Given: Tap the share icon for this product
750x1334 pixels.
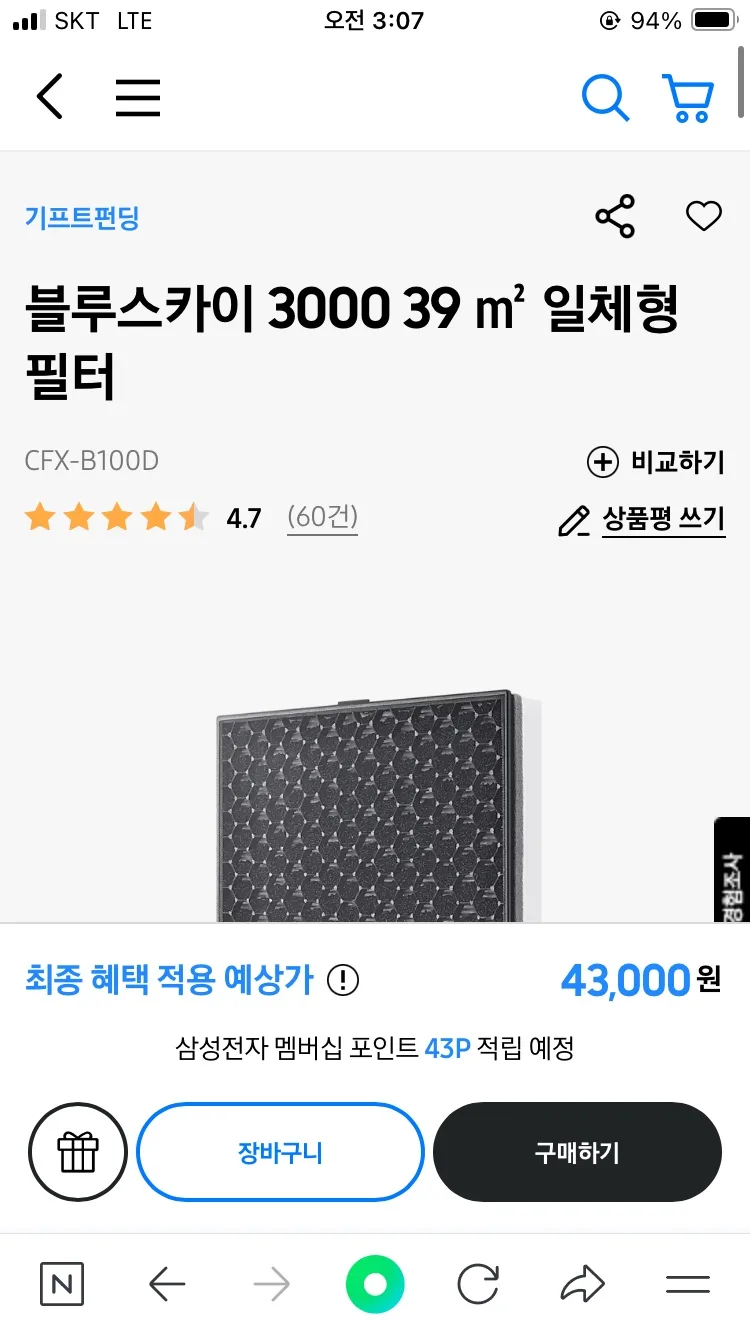Looking at the screenshot, I should pyautogui.click(x=615, y=216).
